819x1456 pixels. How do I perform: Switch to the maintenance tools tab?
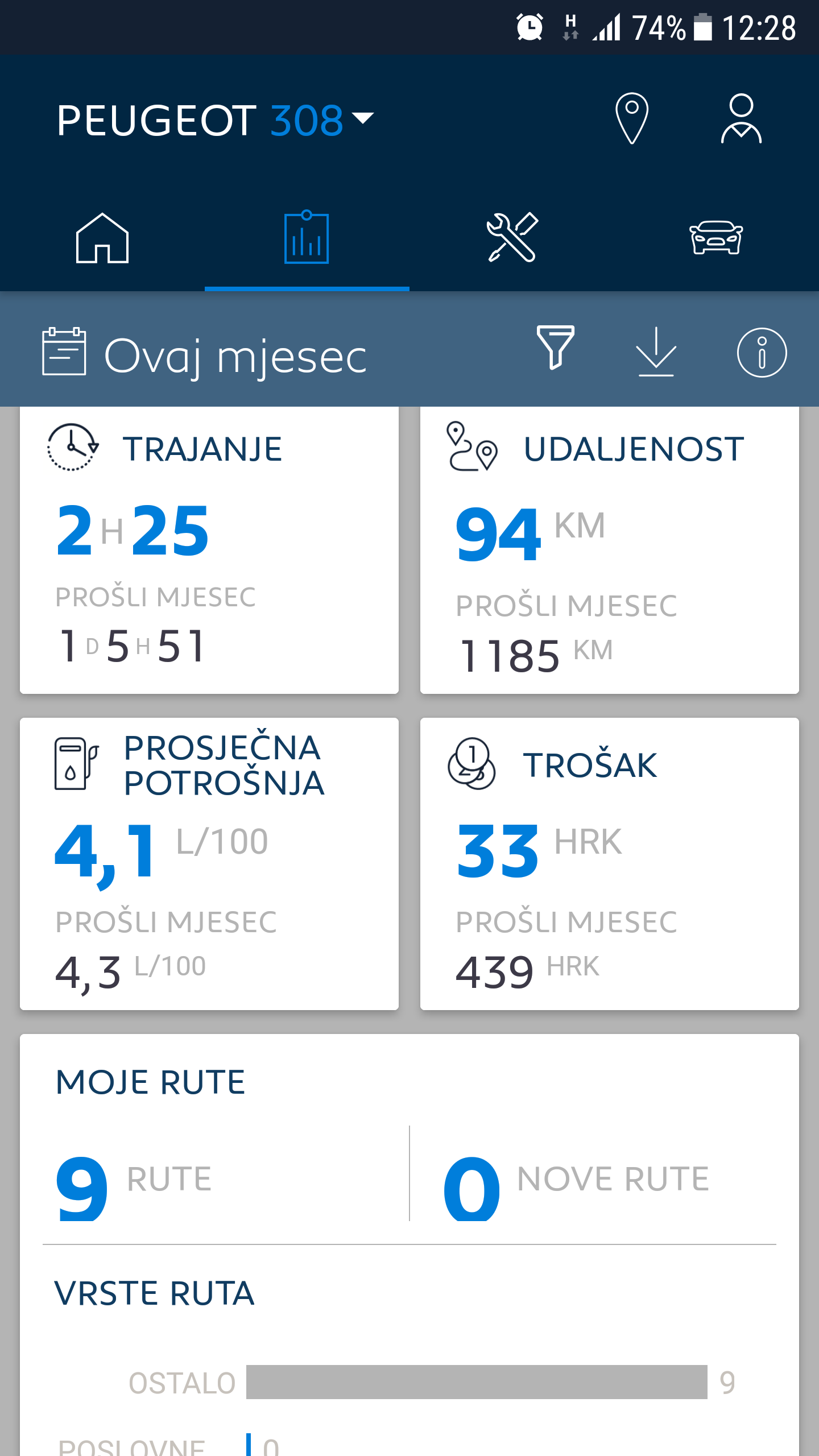point(512,238)
